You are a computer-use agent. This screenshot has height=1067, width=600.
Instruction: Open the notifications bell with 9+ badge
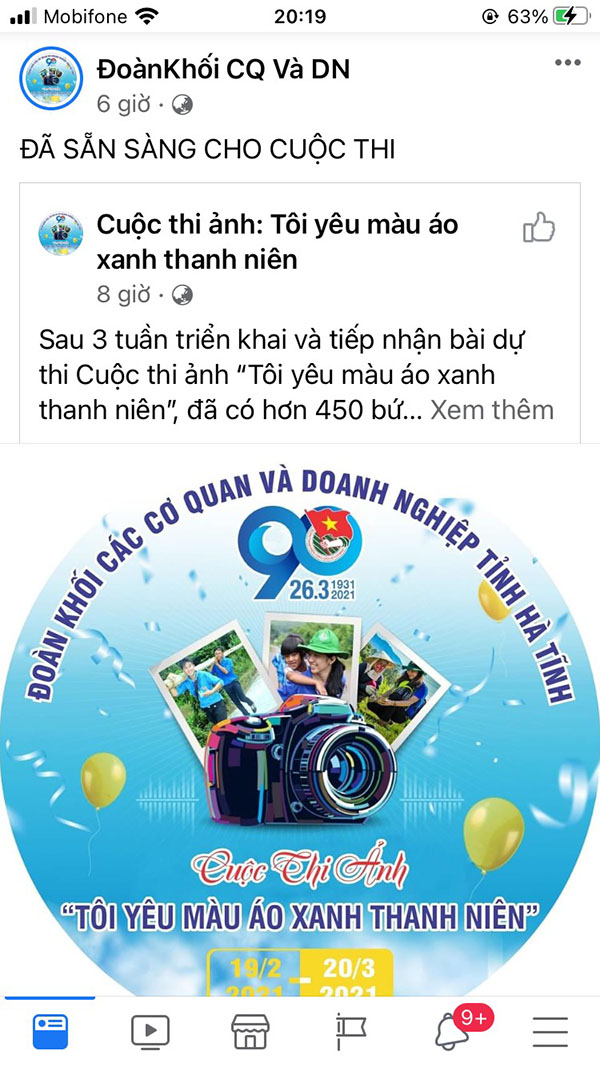(x=452, y=1030)
